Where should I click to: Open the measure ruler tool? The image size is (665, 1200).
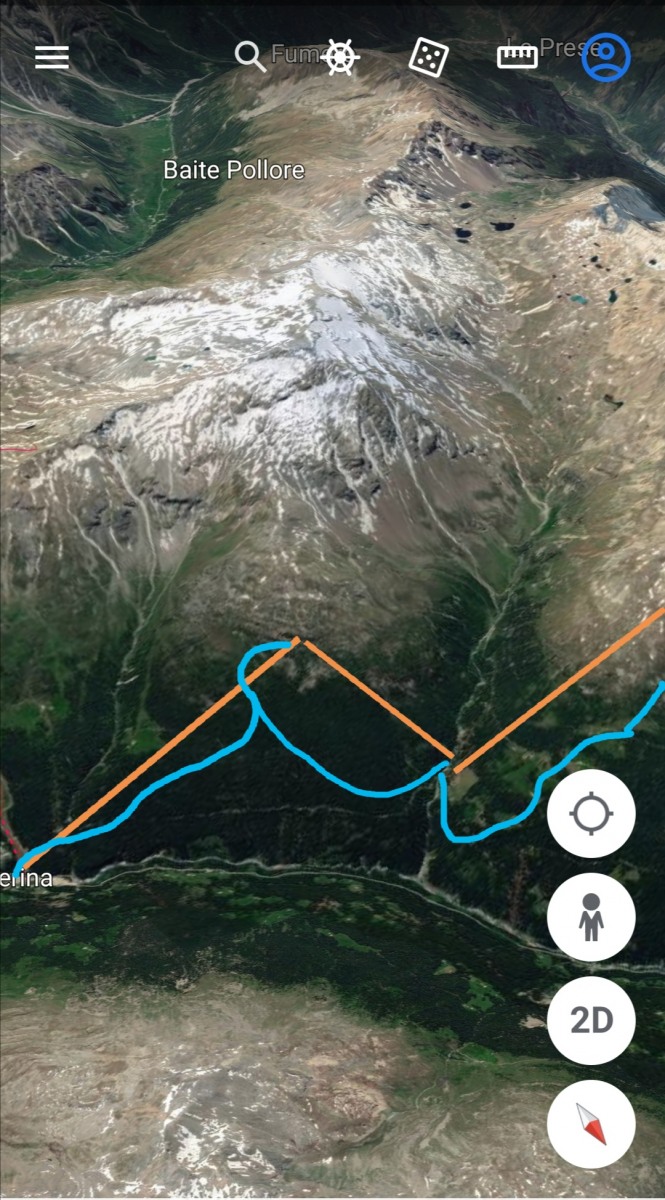(x=517, y=57)
